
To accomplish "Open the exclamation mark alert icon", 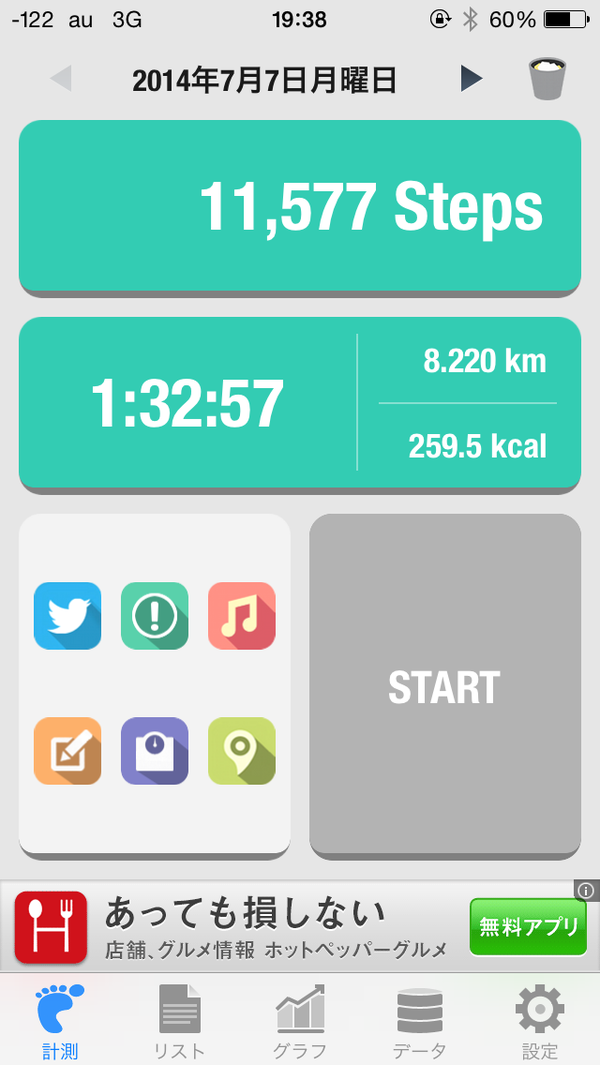I will [x=154, y=616].
